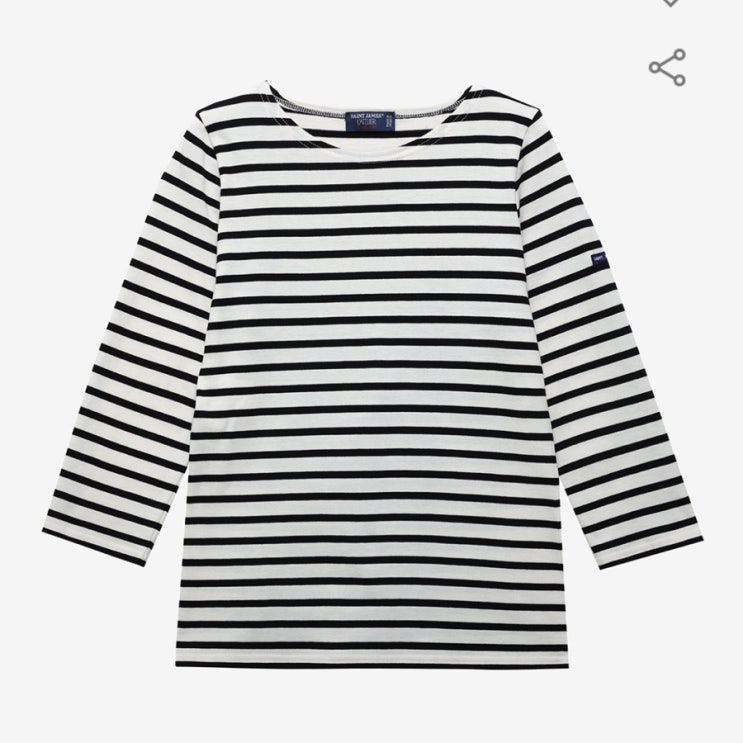Tap the partly visible wishlist heart icon
Viewport: 743px width, 743px height.
[x=671, y=2]
